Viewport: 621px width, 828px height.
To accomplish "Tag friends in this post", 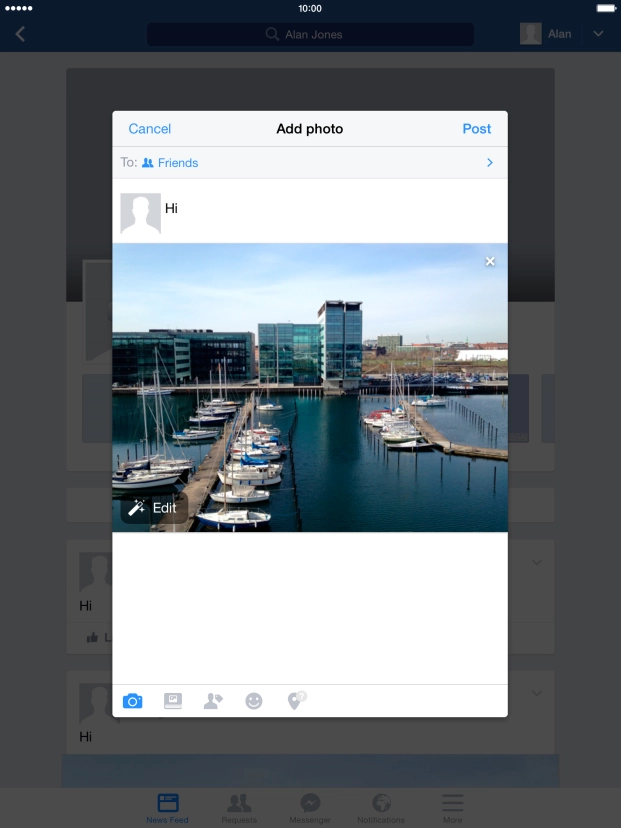I will click(x=213, y=701).
